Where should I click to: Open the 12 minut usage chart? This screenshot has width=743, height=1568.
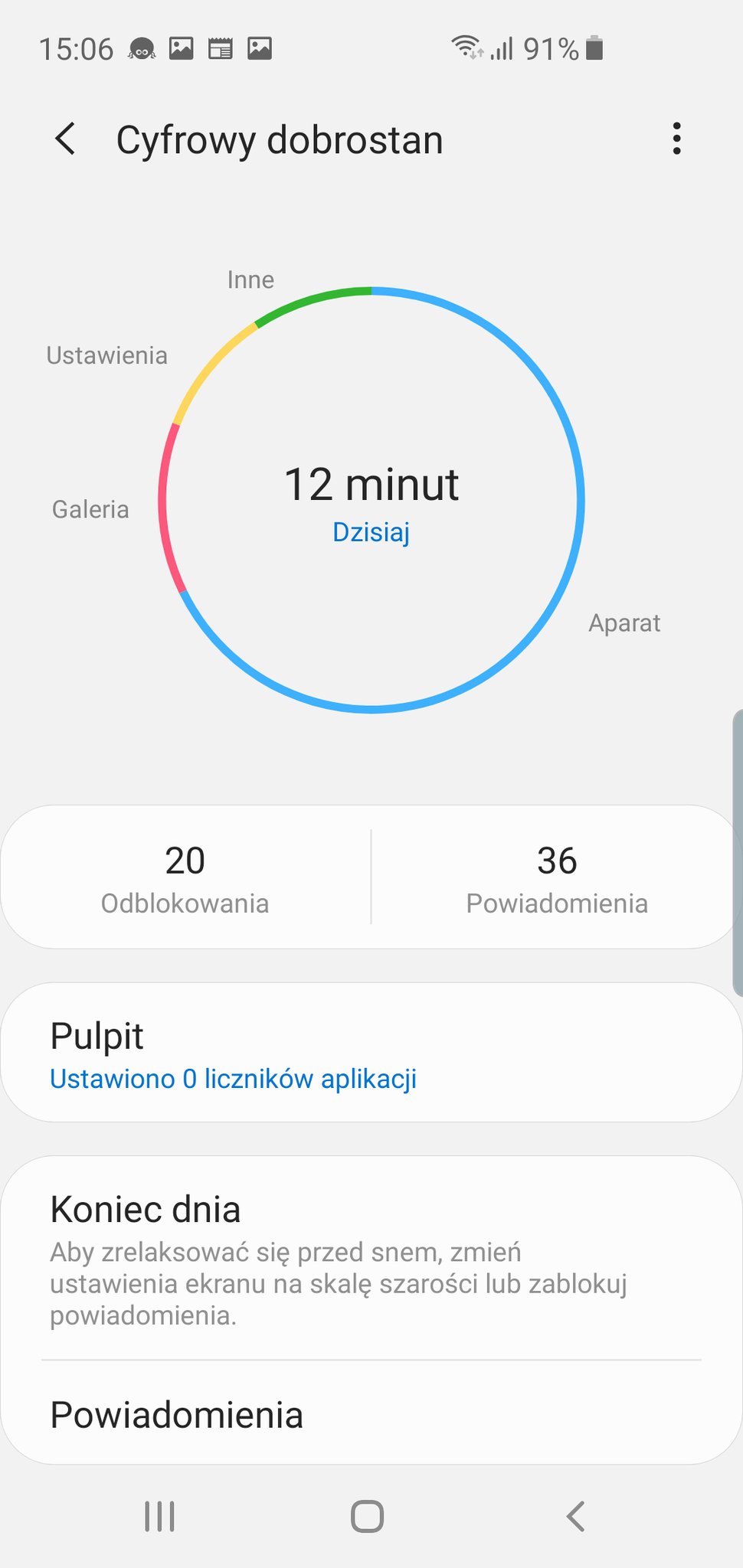(x=371, y=501)
